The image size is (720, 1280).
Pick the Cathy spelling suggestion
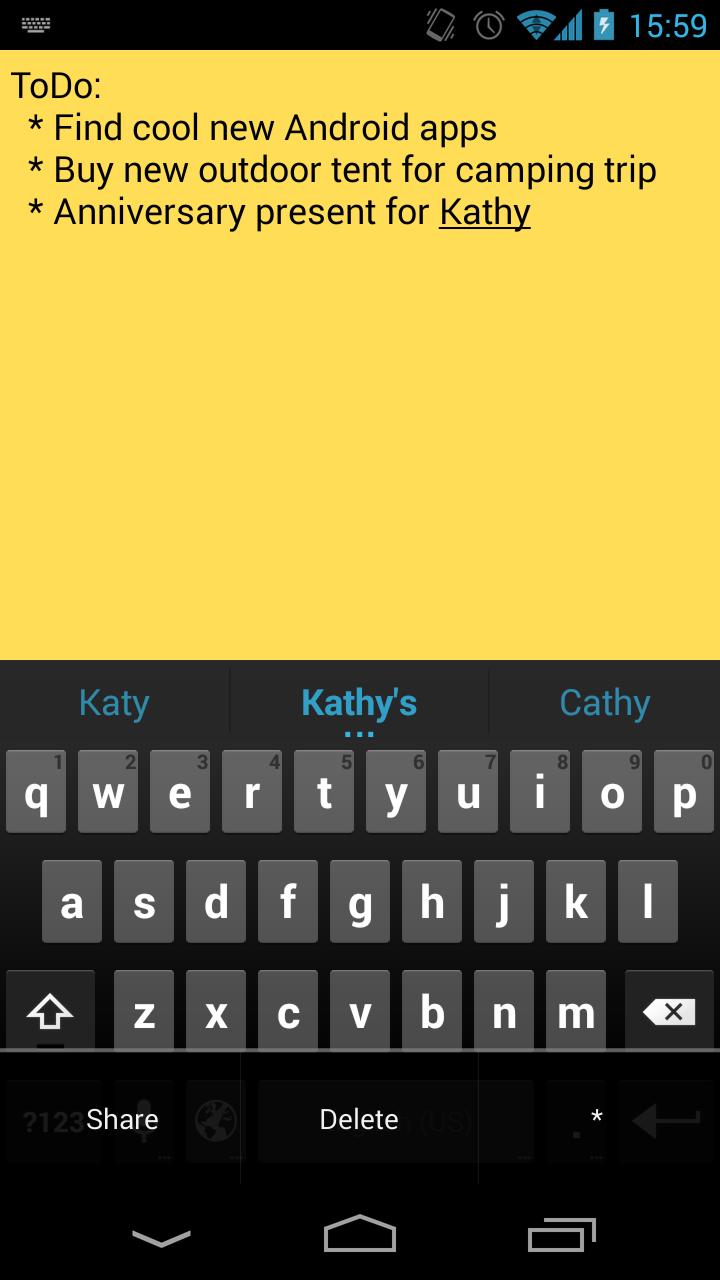pos(604,703)
